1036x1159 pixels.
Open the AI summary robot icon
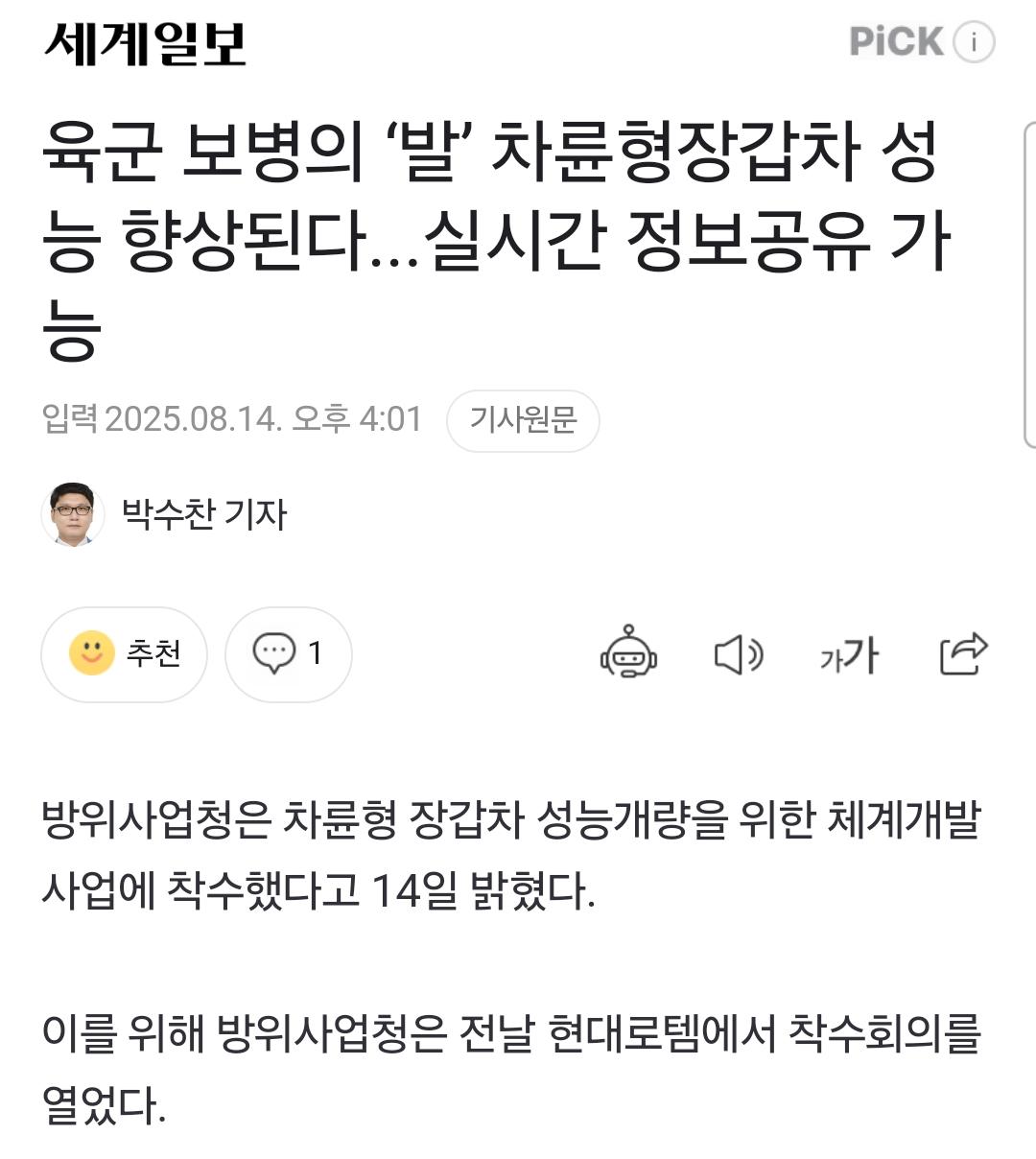click(628, 653)
